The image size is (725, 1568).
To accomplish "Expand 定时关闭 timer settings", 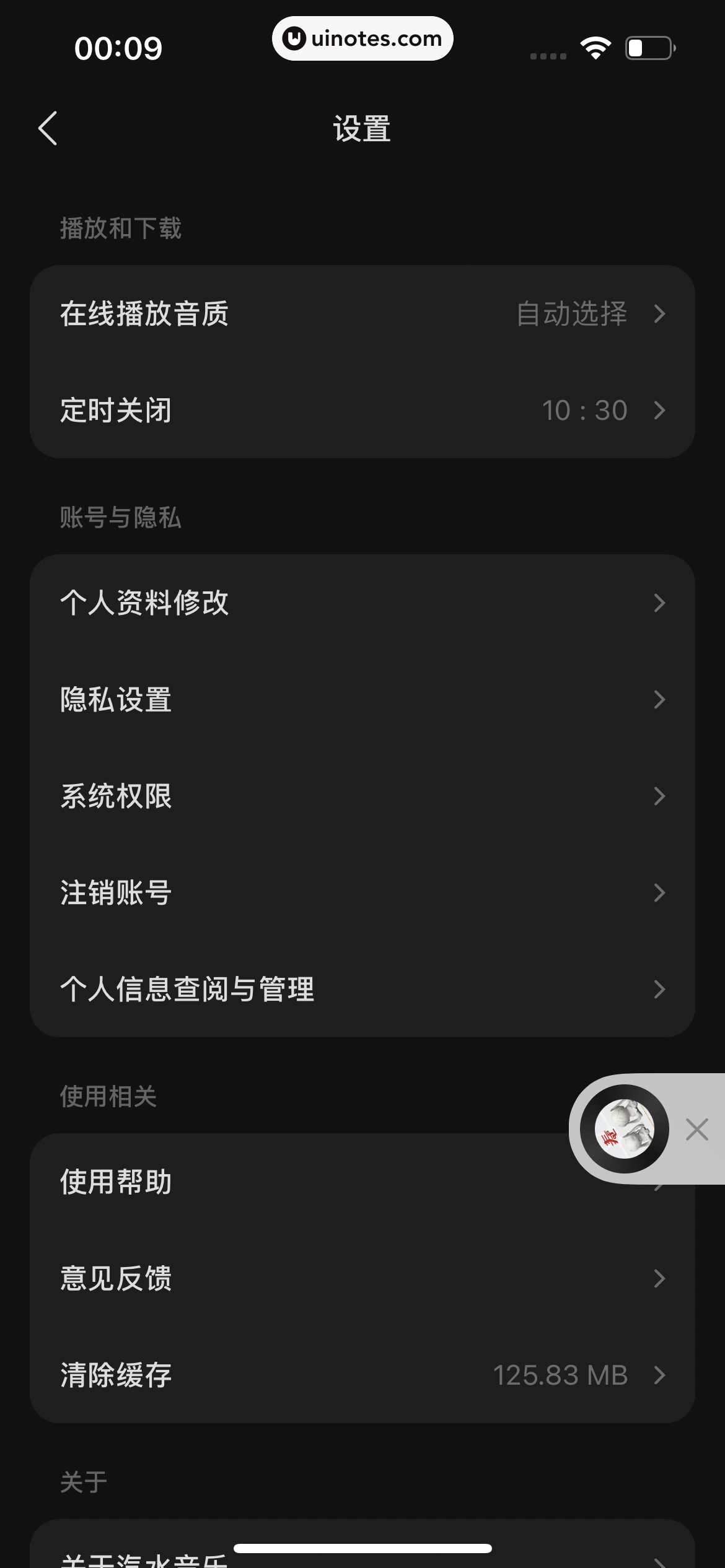I will (x=362, y=409).
